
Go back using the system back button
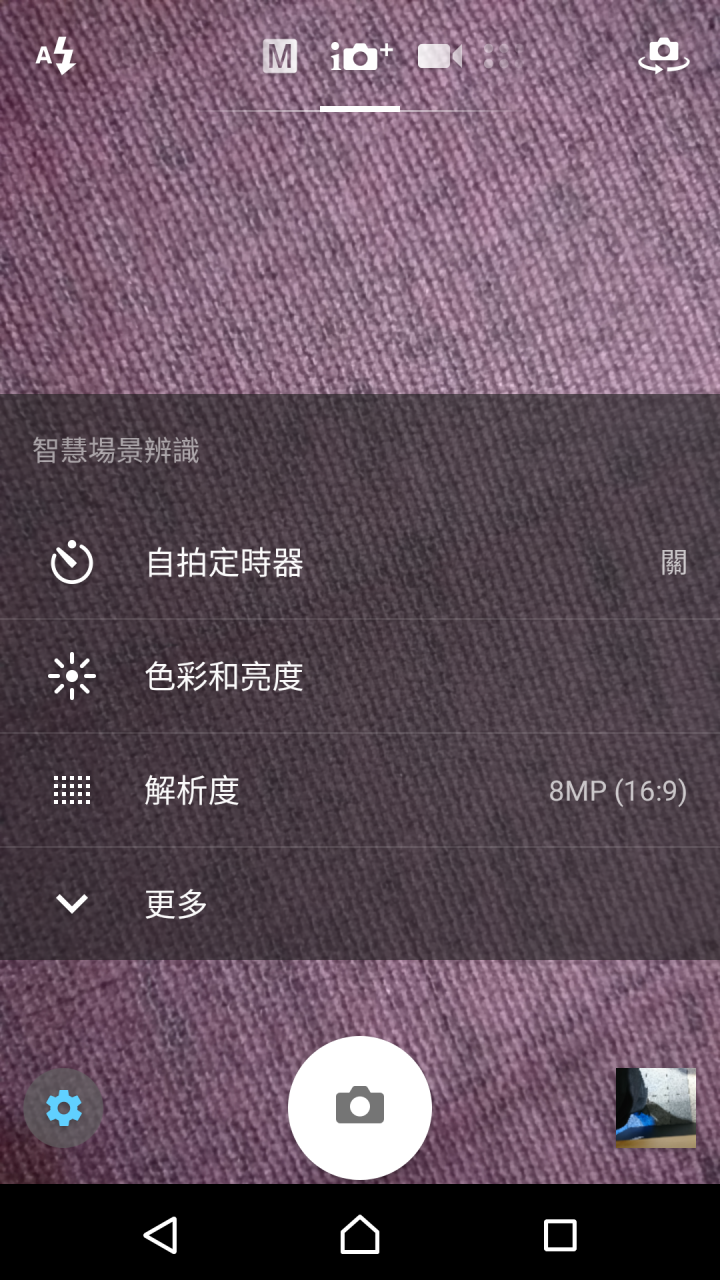(160, 1235)
